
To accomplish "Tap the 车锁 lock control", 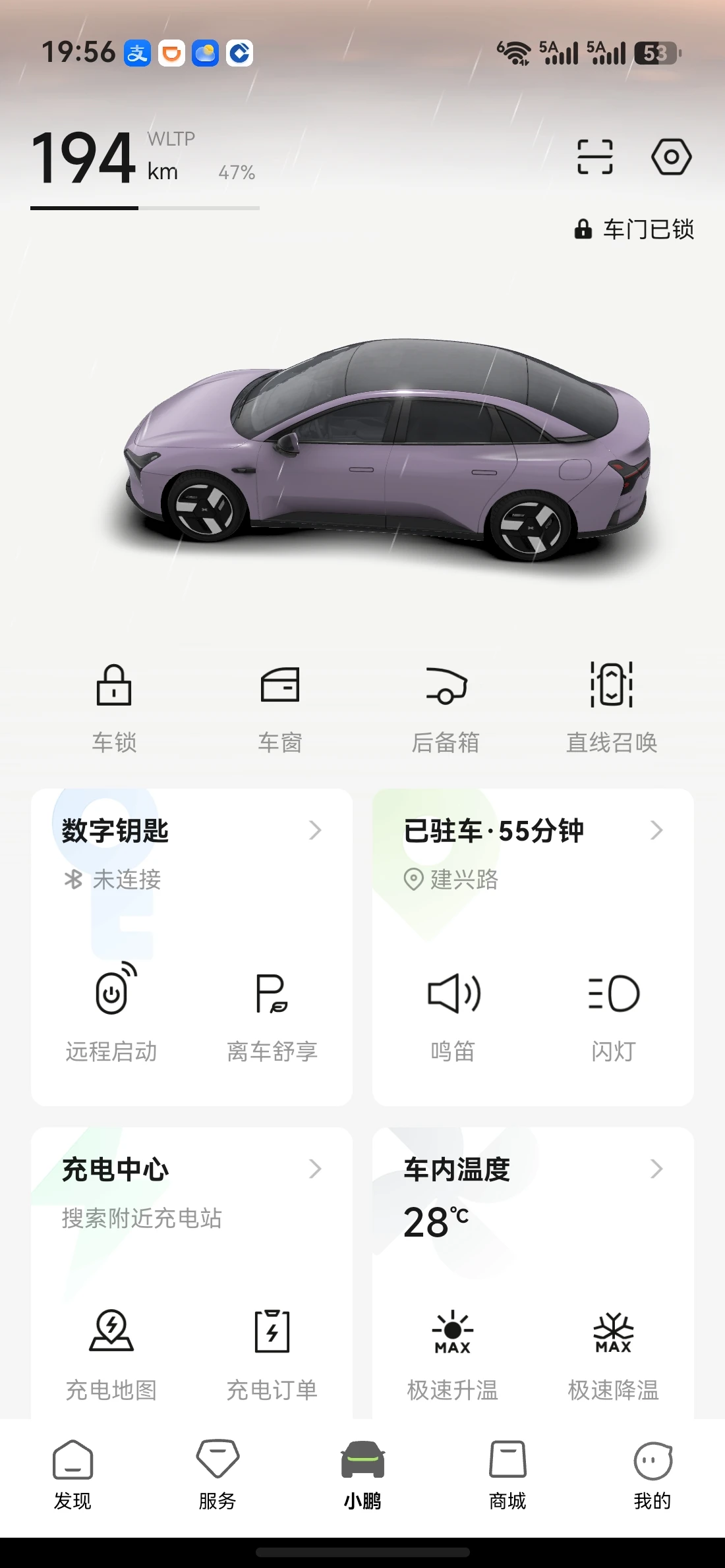I will (114, 710).
